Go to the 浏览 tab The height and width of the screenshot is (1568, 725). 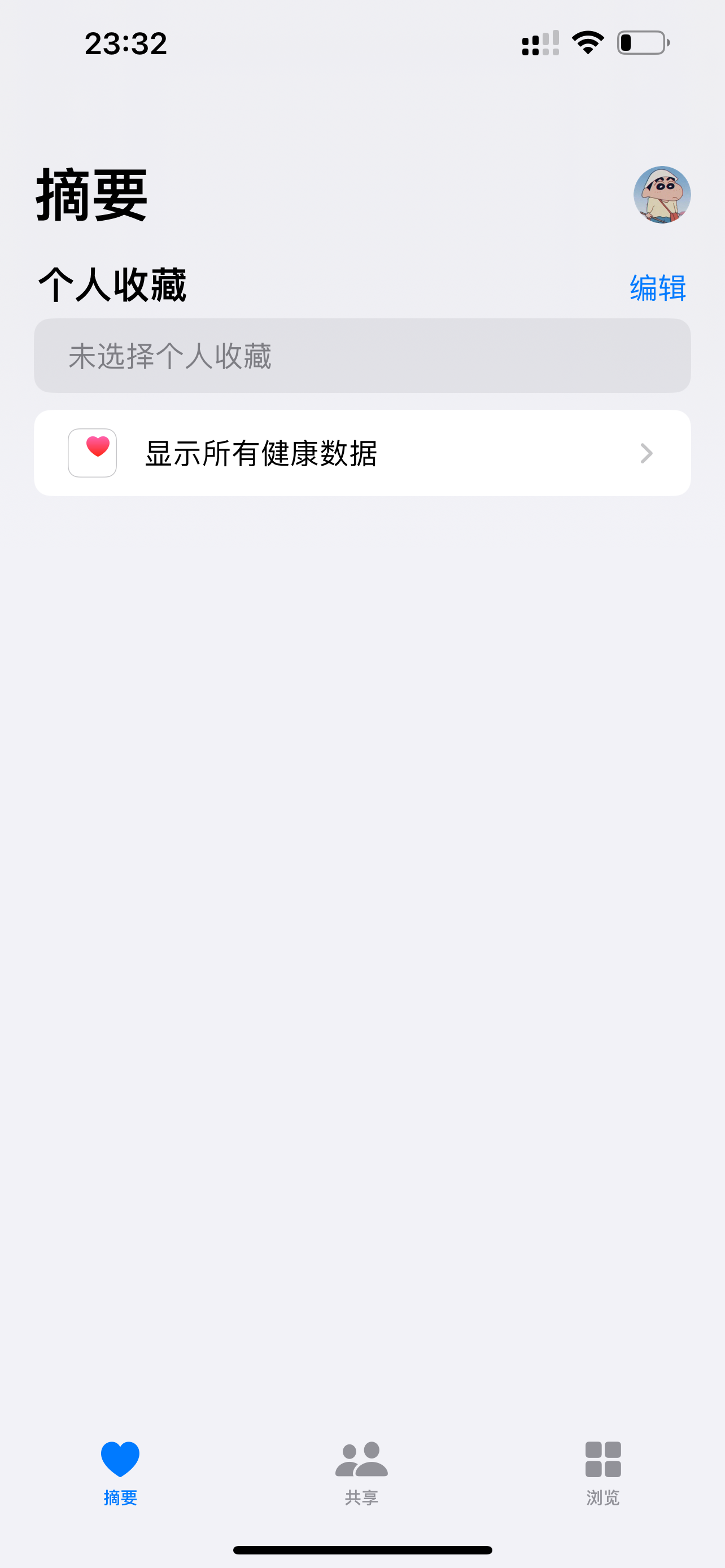click(602, 1470)
